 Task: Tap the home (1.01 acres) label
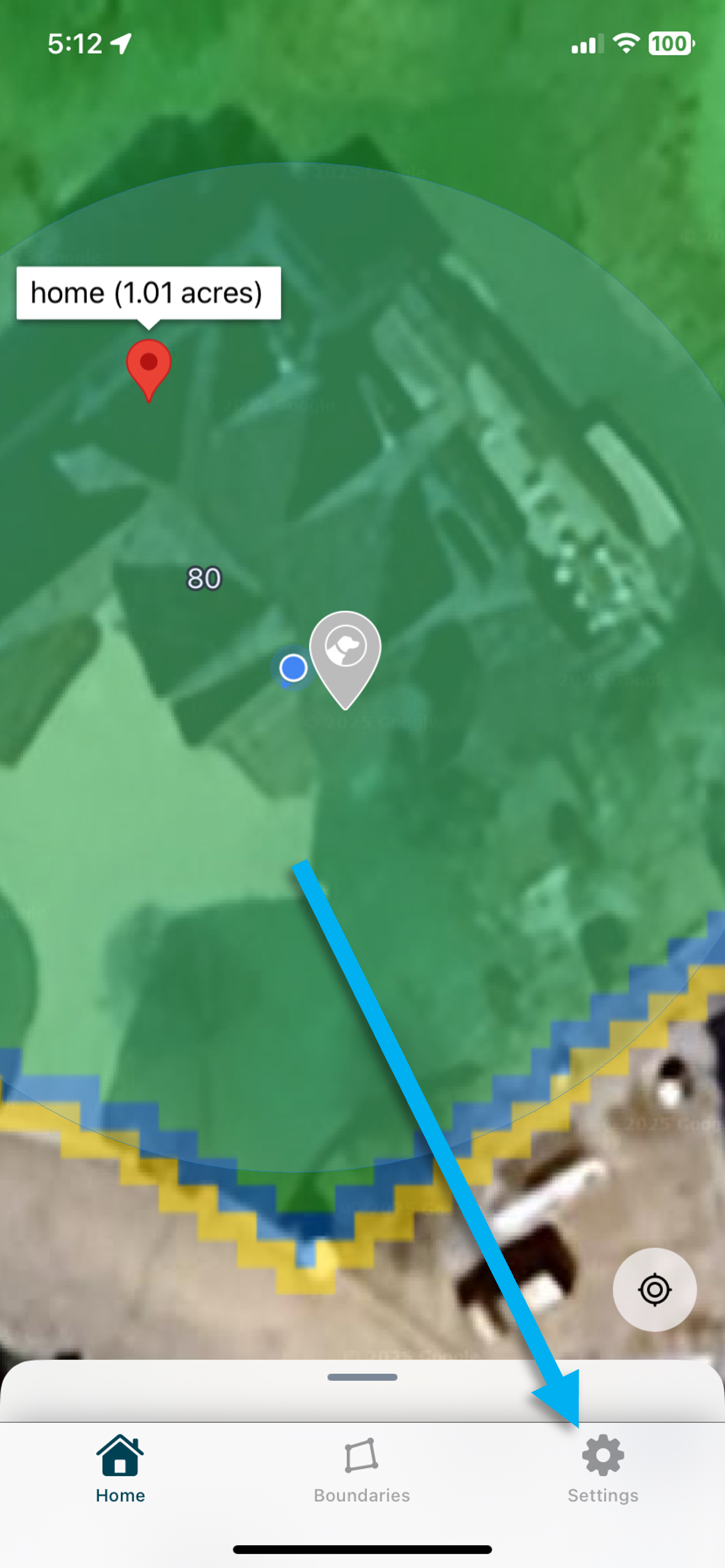pos(148,293)
